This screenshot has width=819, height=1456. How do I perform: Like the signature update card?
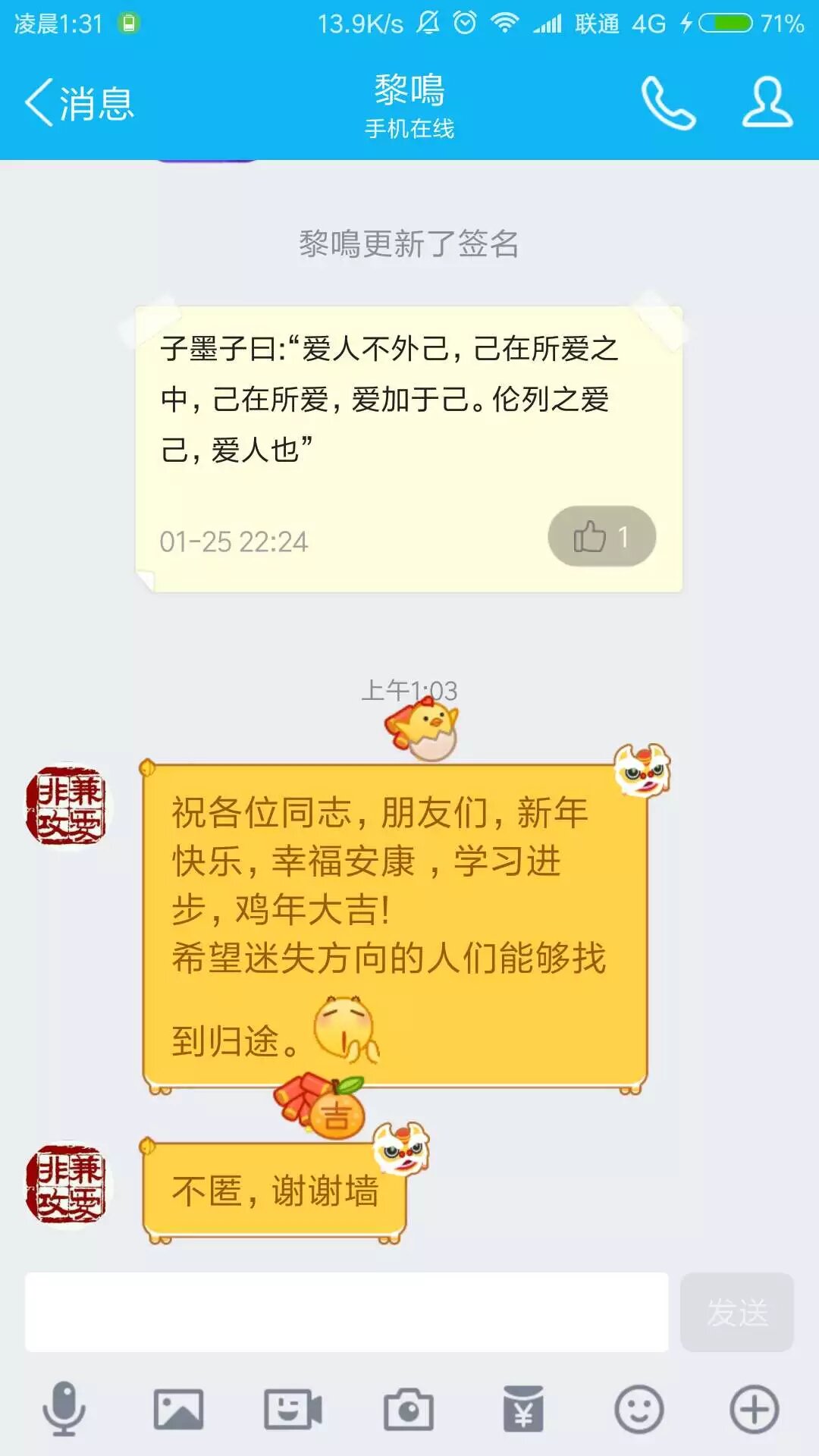click(601, 537)
